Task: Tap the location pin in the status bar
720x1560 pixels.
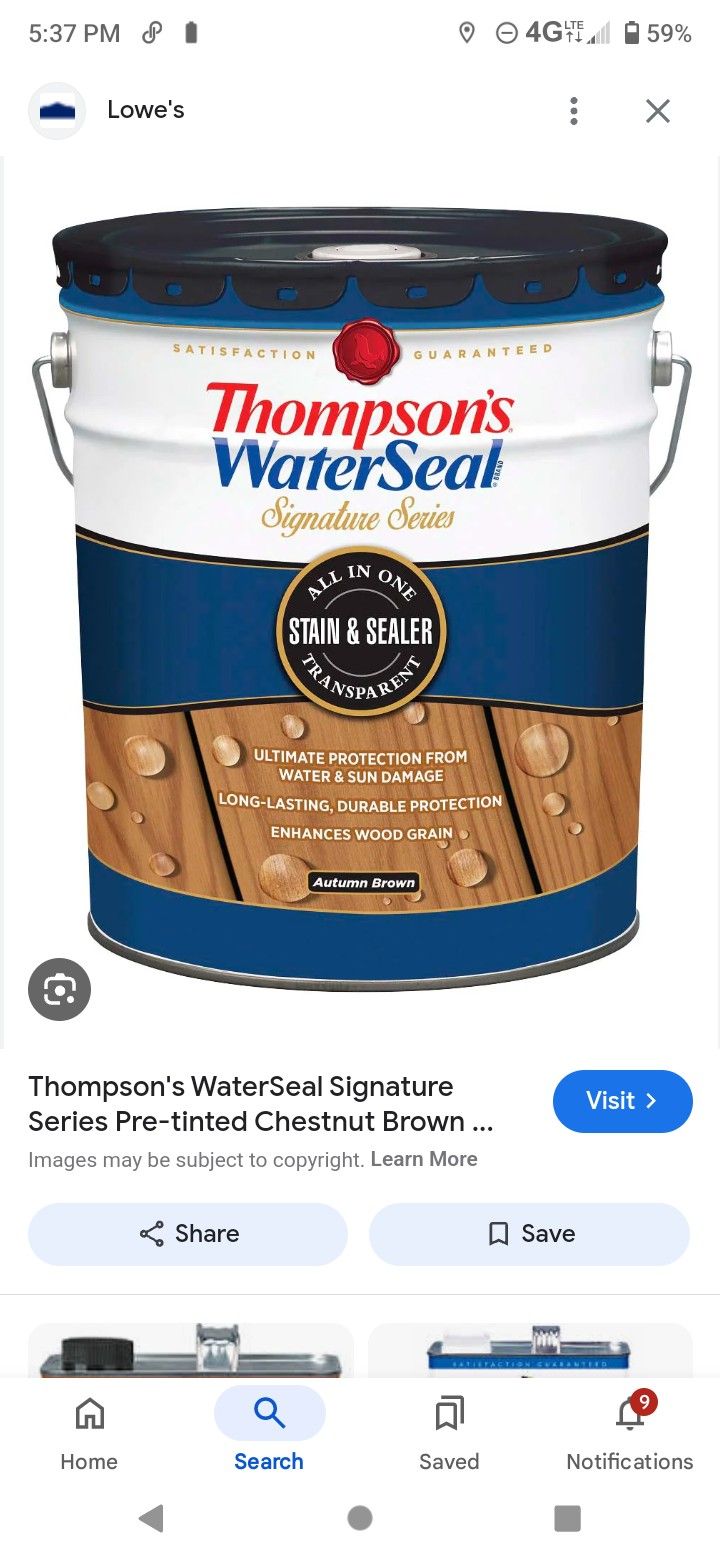Action: 467,33
